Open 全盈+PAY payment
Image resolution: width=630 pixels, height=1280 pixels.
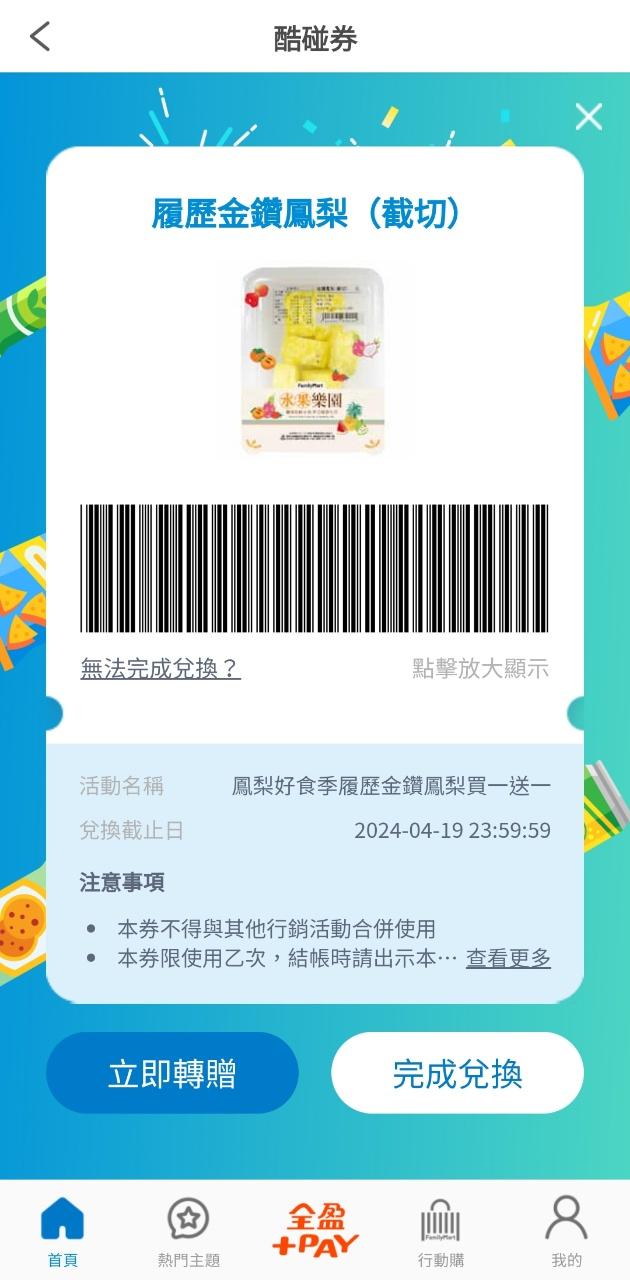(x=315, y=1230)
